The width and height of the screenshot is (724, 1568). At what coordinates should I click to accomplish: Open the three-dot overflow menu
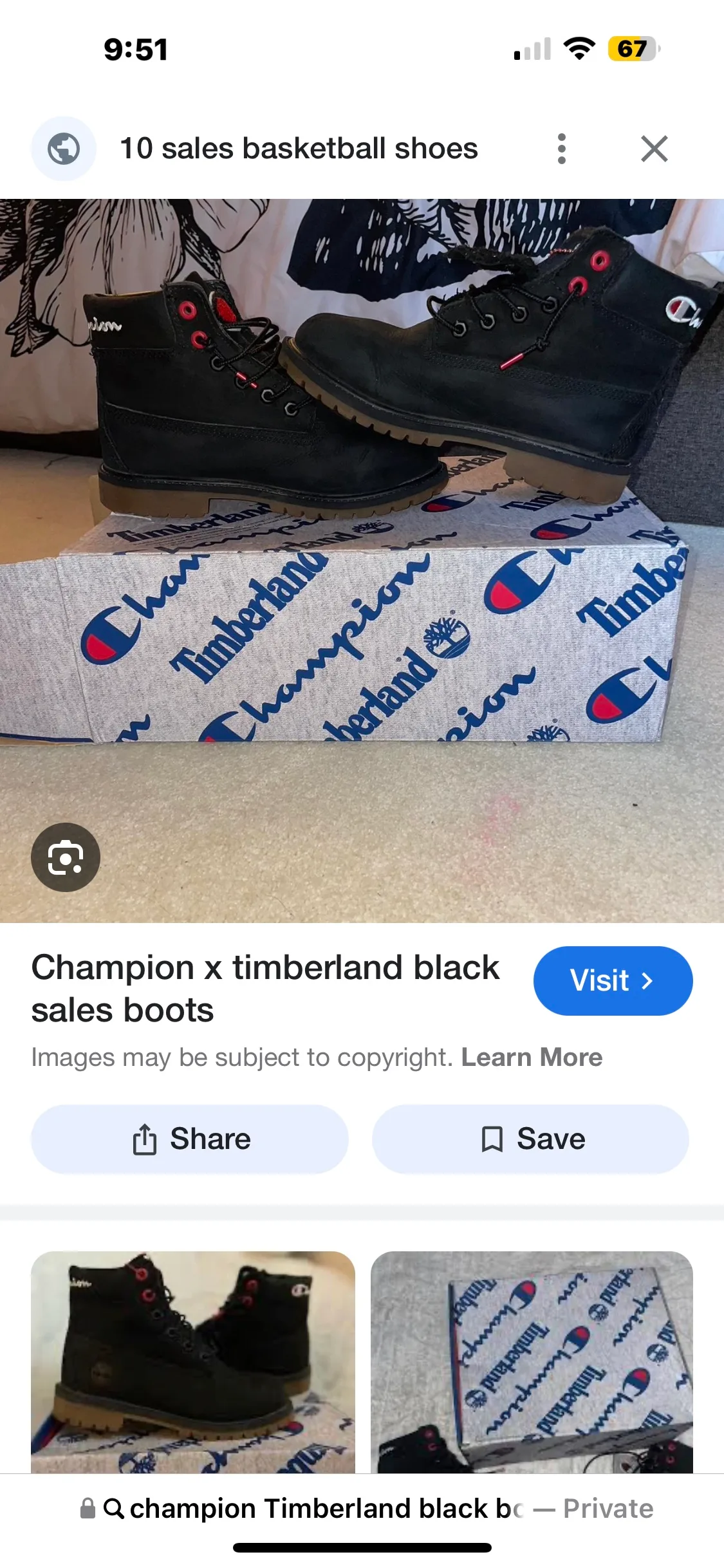[561, 148]
